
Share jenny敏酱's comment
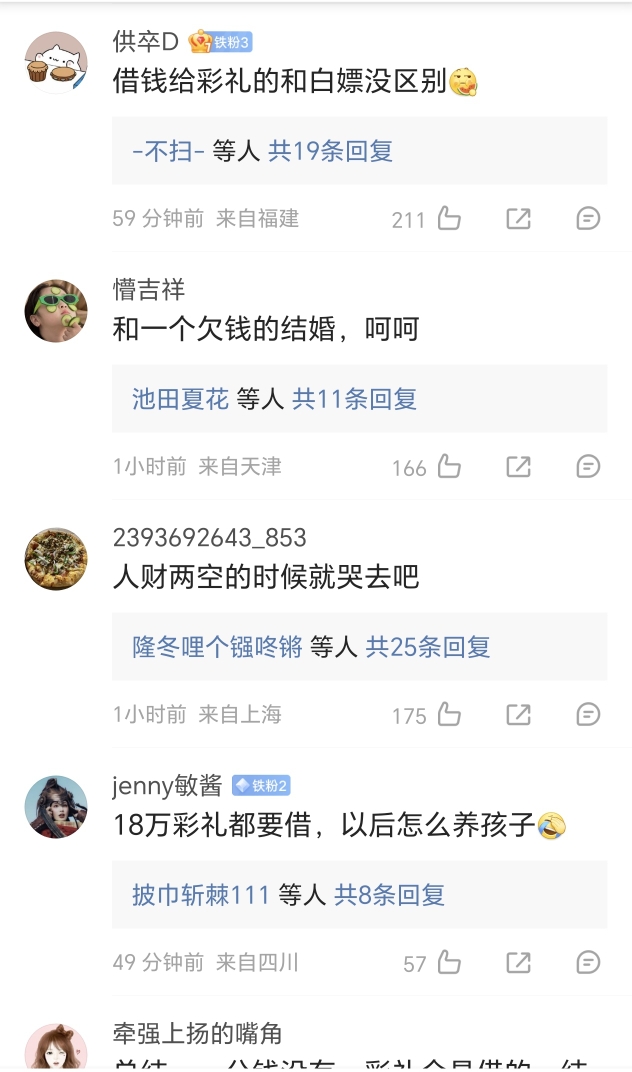tap(518, 962)
